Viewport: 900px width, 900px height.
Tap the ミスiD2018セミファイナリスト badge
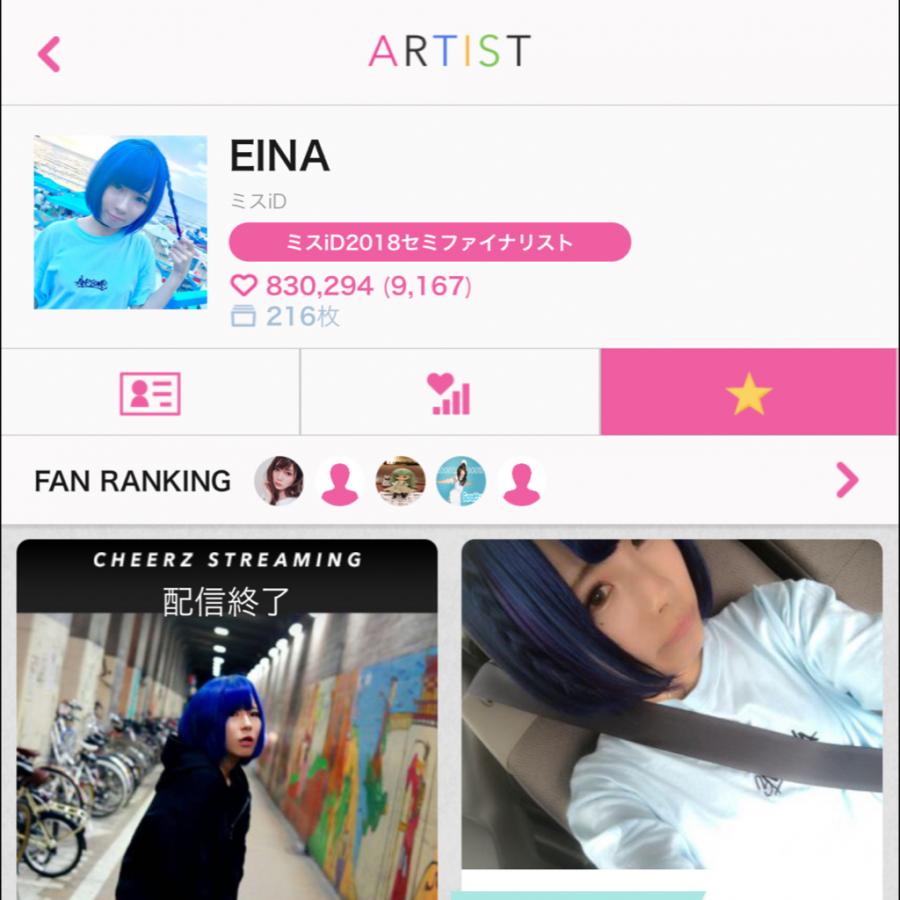[430, 242]
